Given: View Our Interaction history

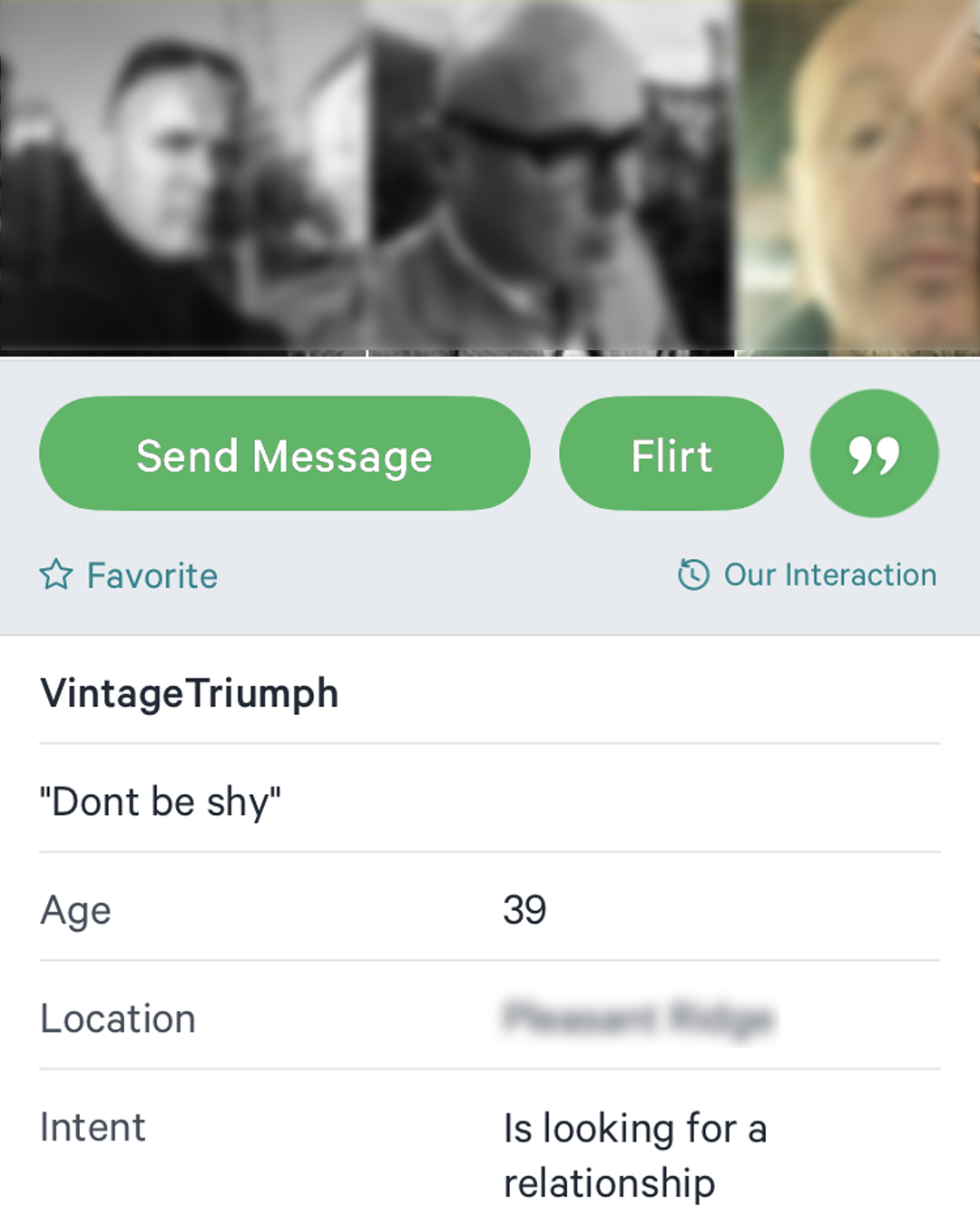Looking at the screenshot, I should [x=808, y=574].
